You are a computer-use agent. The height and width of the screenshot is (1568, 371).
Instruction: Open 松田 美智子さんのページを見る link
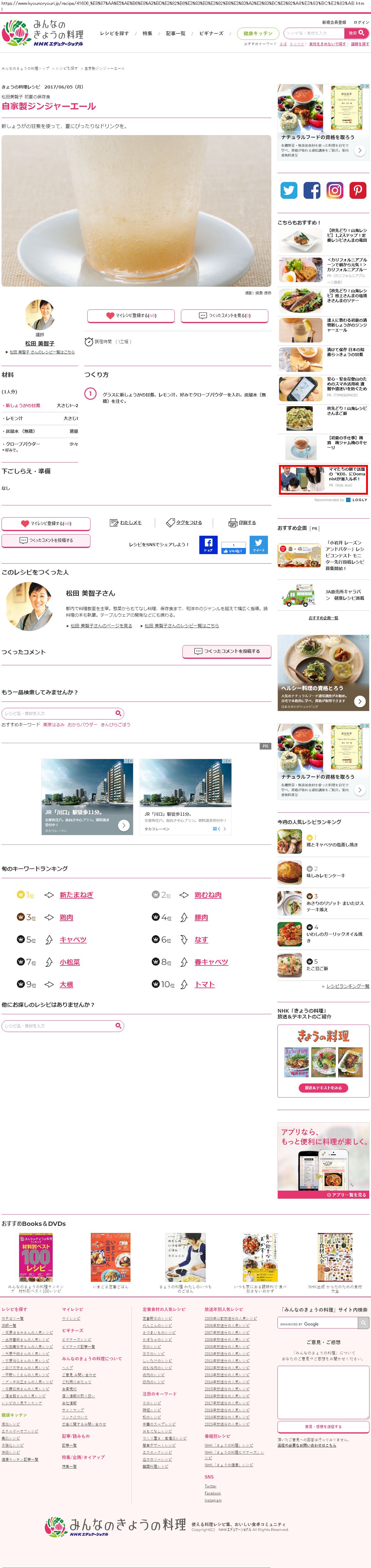101,625
